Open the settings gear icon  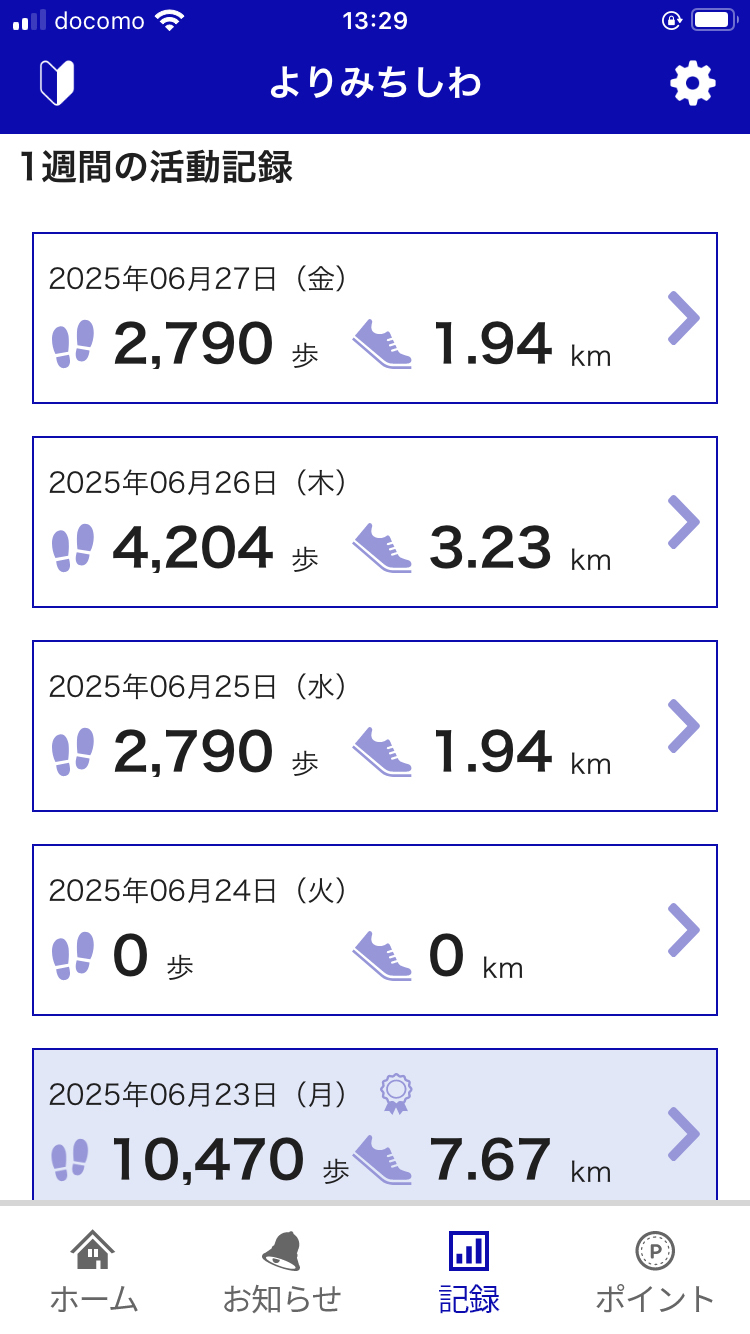tap(693, 83)
